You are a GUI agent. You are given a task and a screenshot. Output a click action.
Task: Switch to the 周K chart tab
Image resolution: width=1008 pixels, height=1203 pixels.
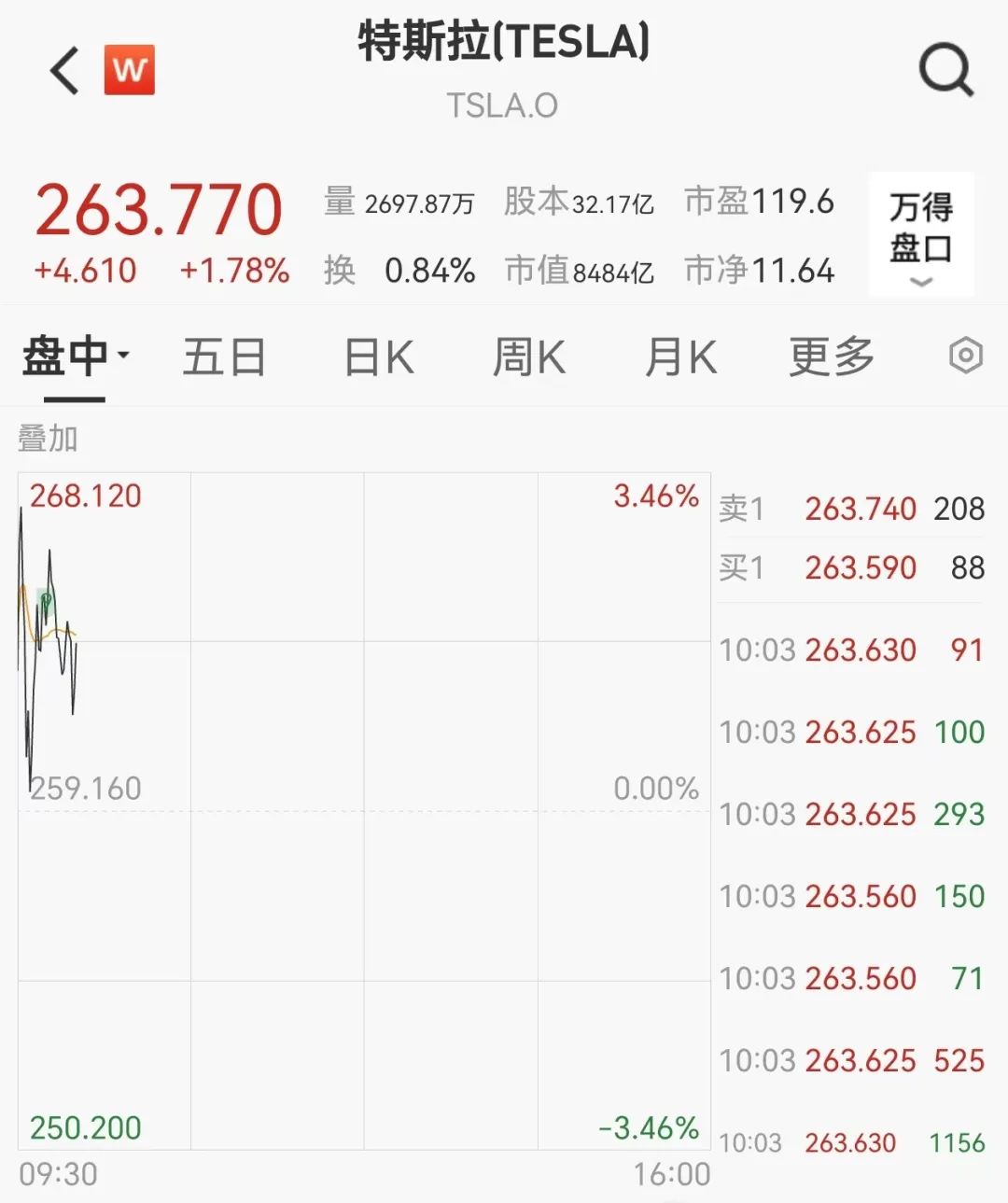(x=528, y=357)
